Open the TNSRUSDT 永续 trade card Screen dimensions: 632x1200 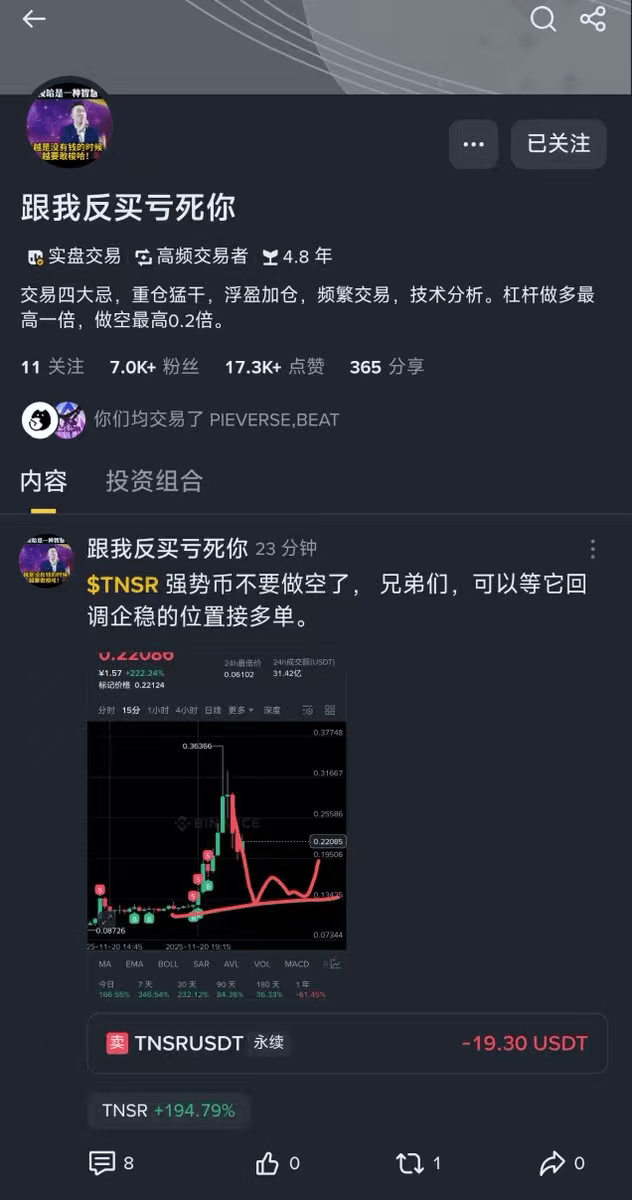347,1043
